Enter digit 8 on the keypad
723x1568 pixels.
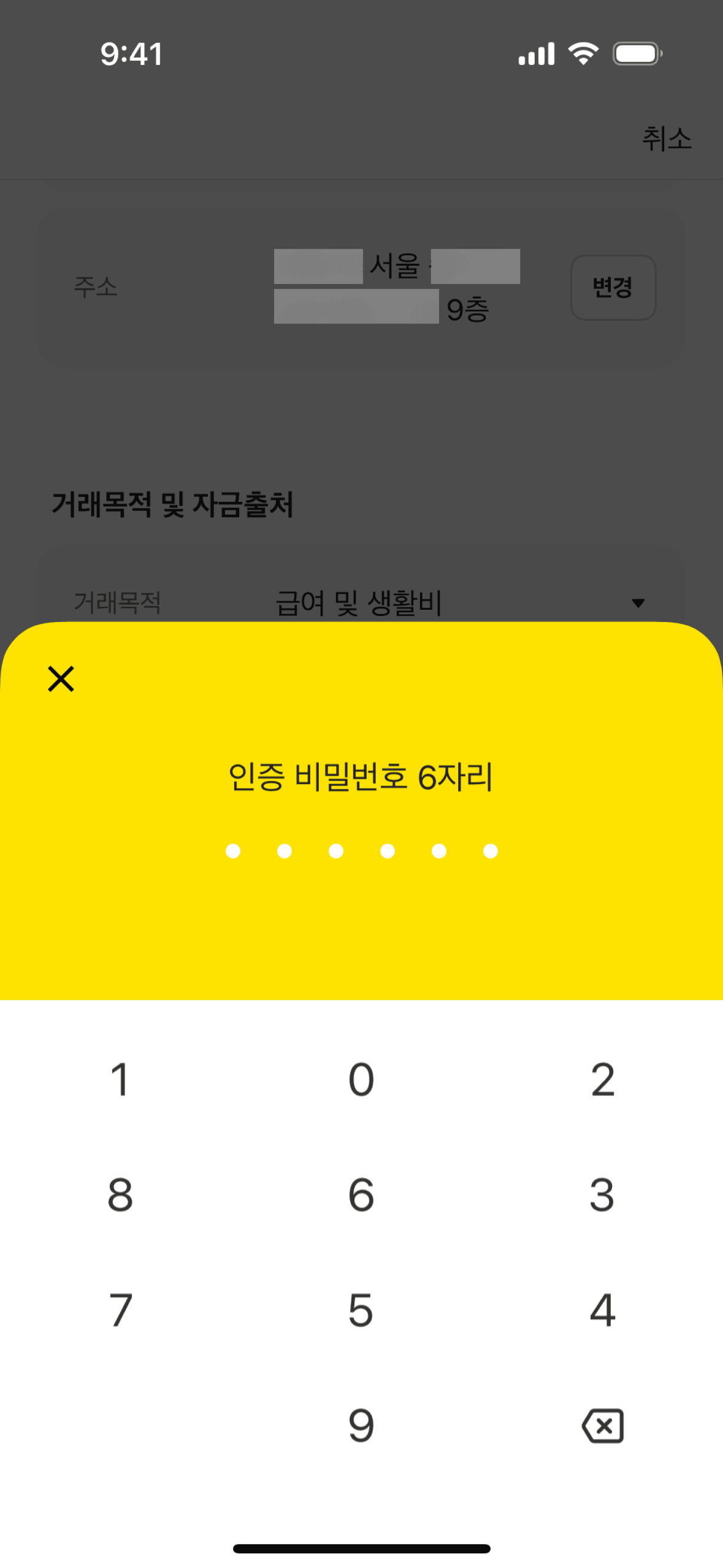click(120, 1194)
